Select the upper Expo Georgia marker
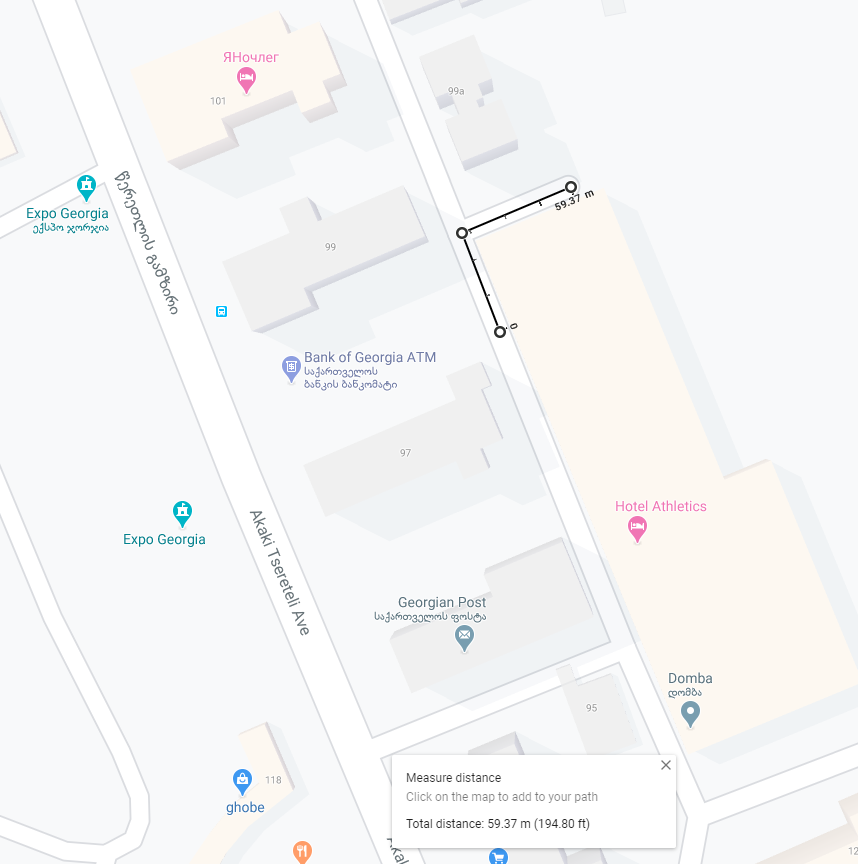Screen dimensions: 858x864 click(x=87, y=186)
